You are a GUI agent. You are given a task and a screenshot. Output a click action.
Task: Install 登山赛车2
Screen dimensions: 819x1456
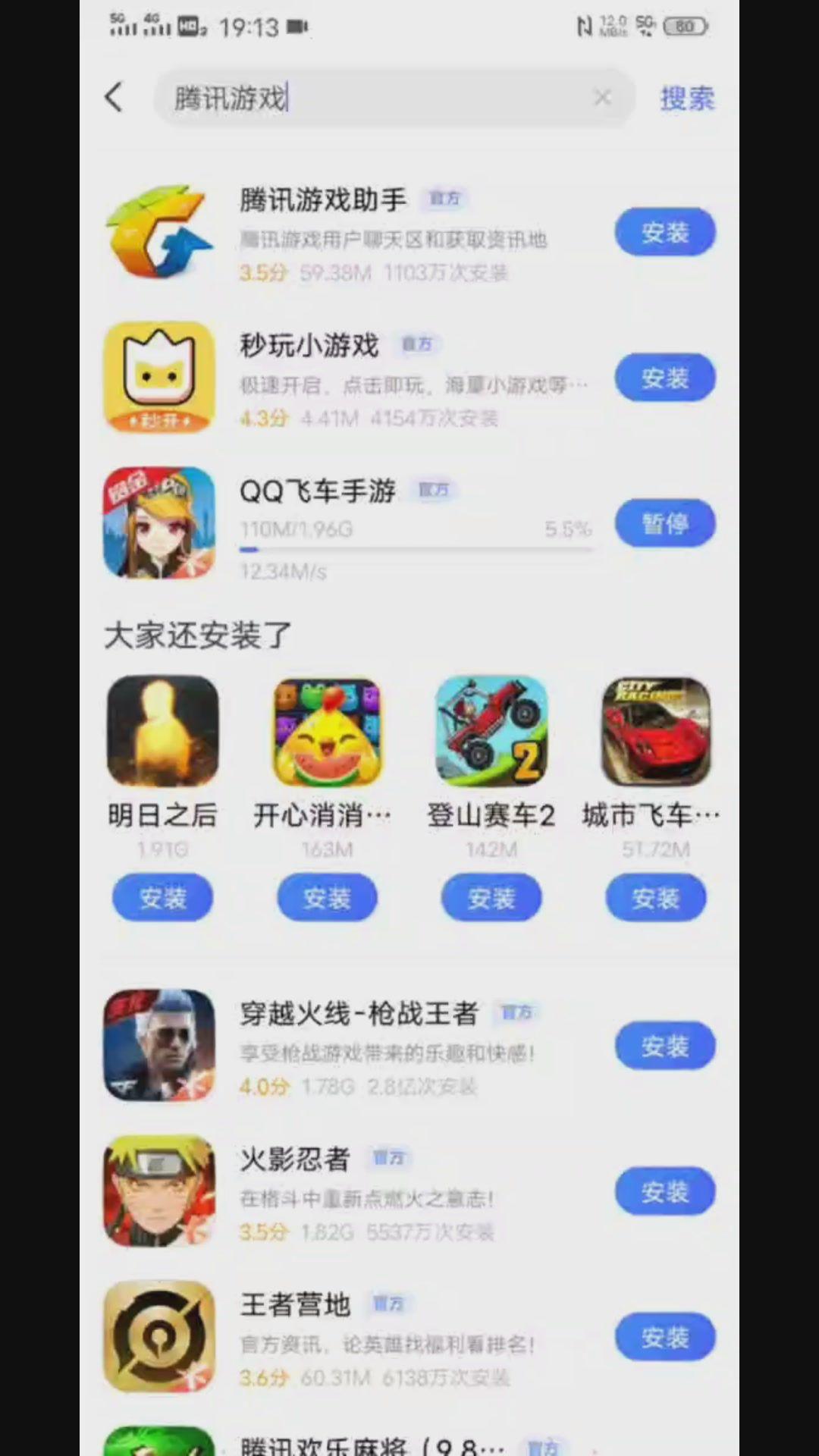491,898
